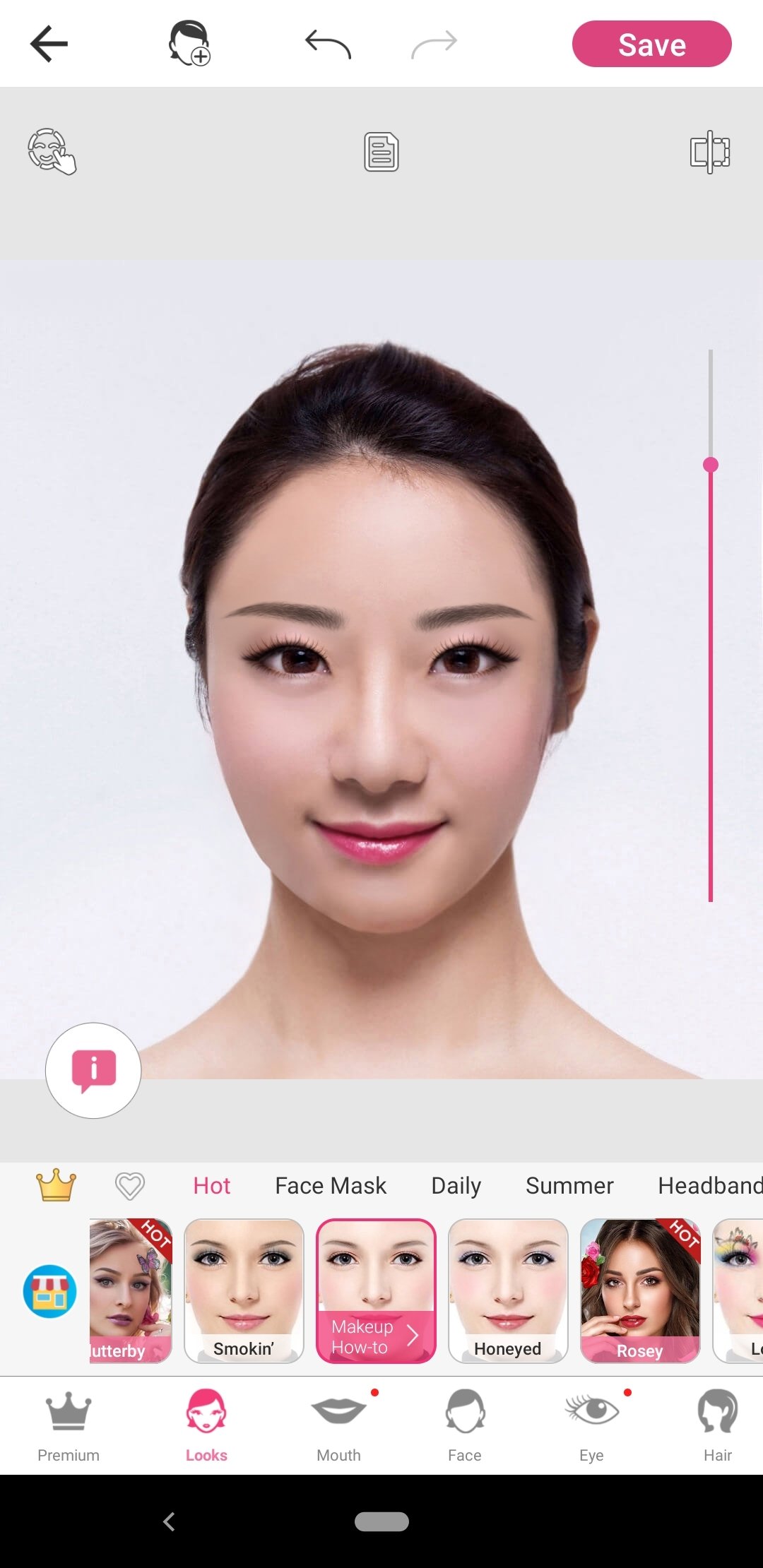This screenshot has width=763, height=1568.
Task: Switch to Face Mask category
Action: pyautogui.click(x=331, y=1185)
